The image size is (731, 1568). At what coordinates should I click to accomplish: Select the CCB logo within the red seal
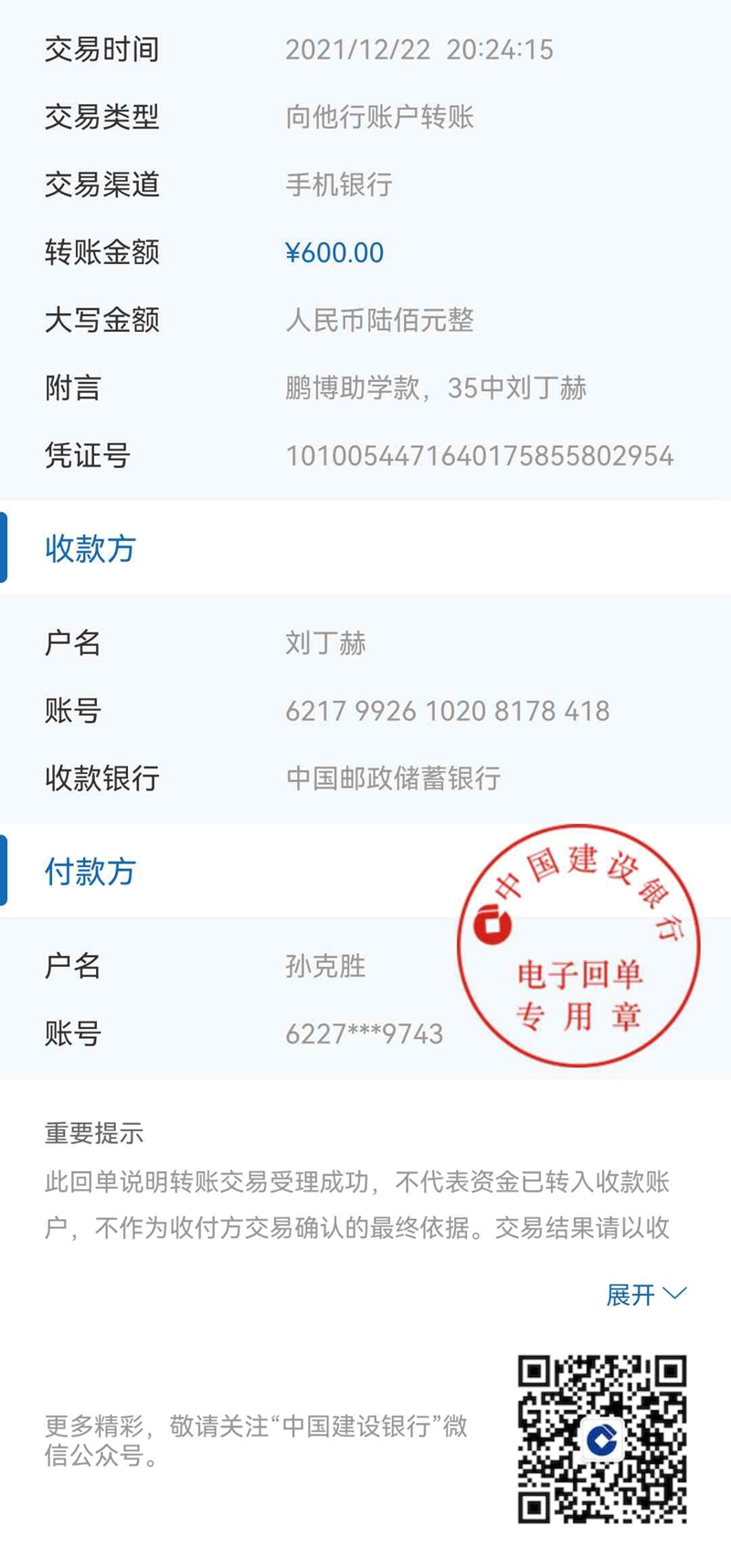[491, 925]
